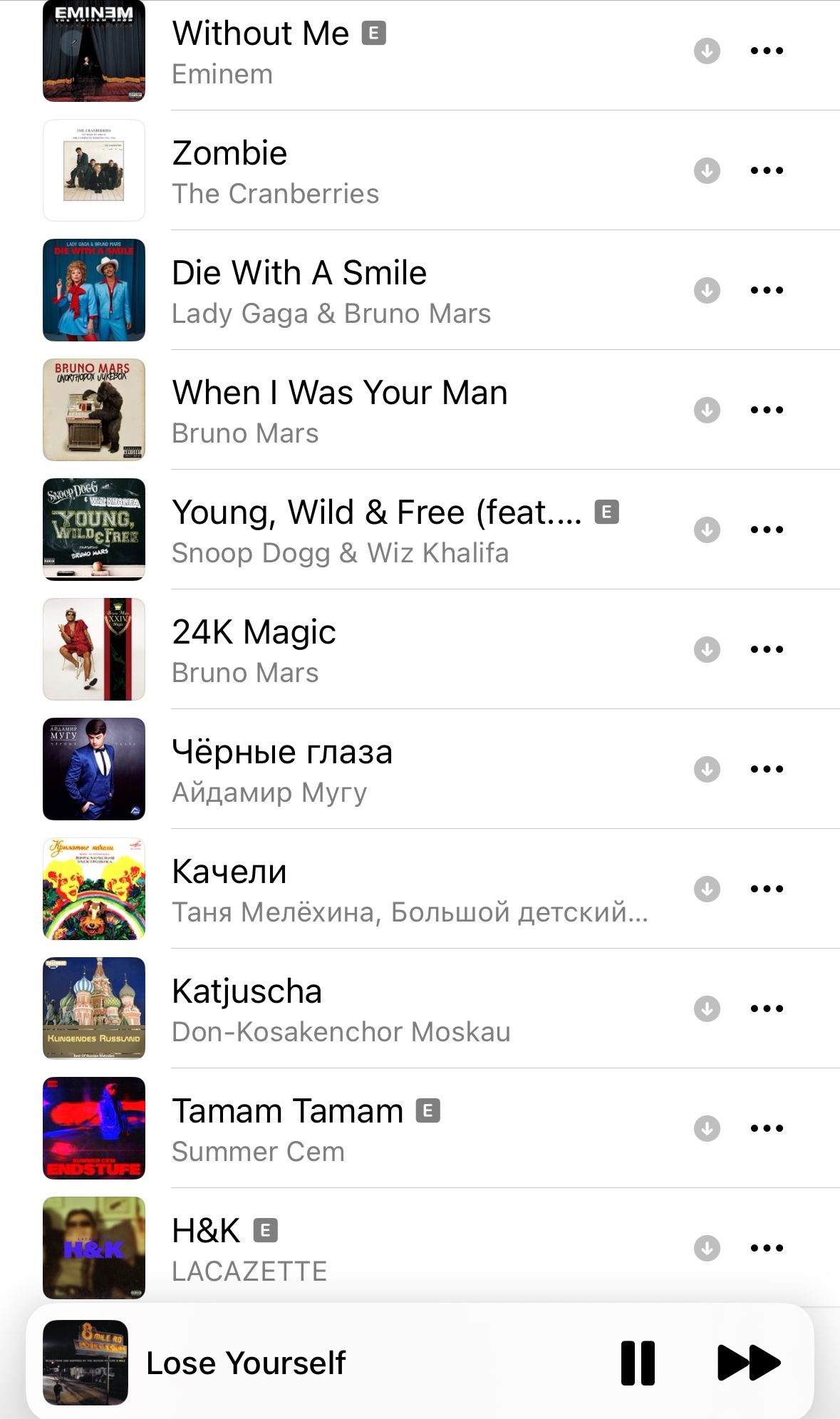Image resolution: width=840 pixels, height=1419 pixels.
Task: Open the Lose Yourself mini player
Action: (x=246, y=1363)
